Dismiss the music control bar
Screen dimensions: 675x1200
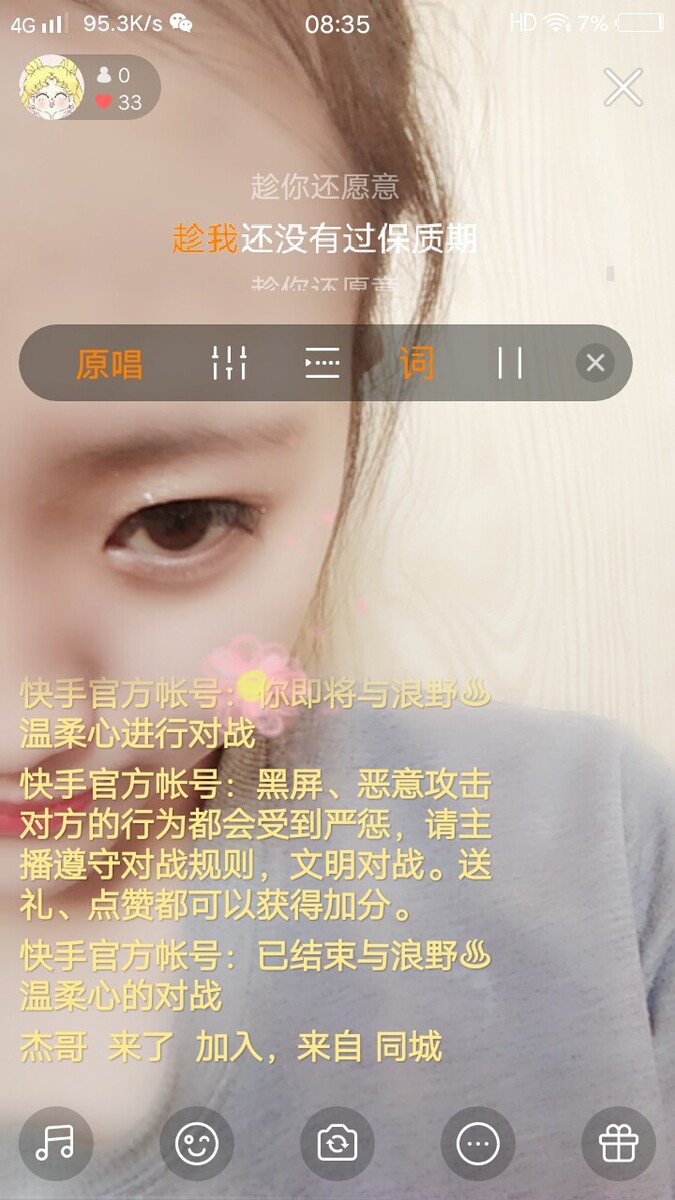(x=595, y=363)
